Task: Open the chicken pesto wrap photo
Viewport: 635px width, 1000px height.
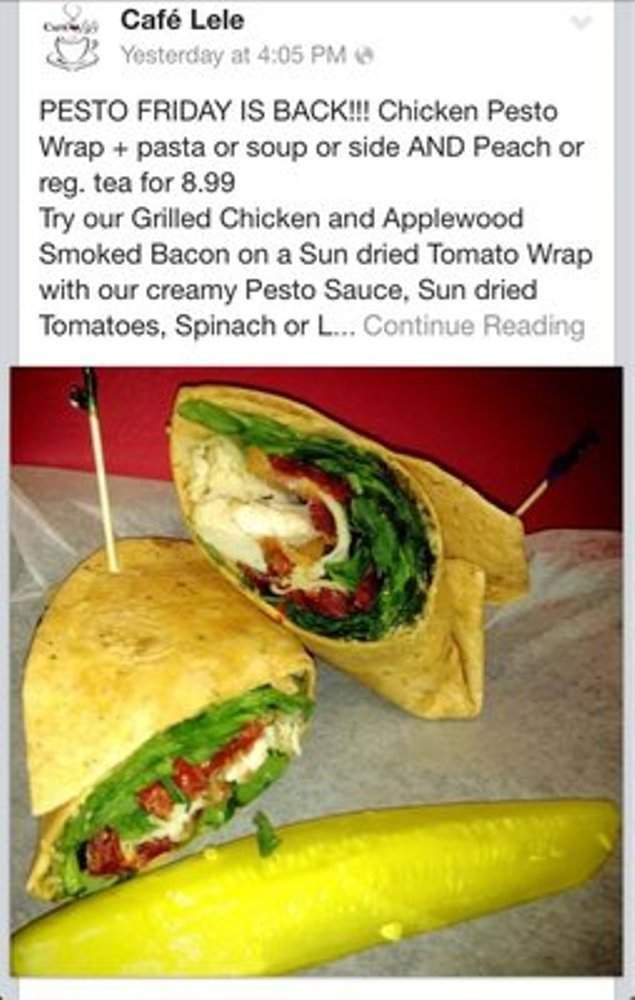Action: [x=317, y=670]
